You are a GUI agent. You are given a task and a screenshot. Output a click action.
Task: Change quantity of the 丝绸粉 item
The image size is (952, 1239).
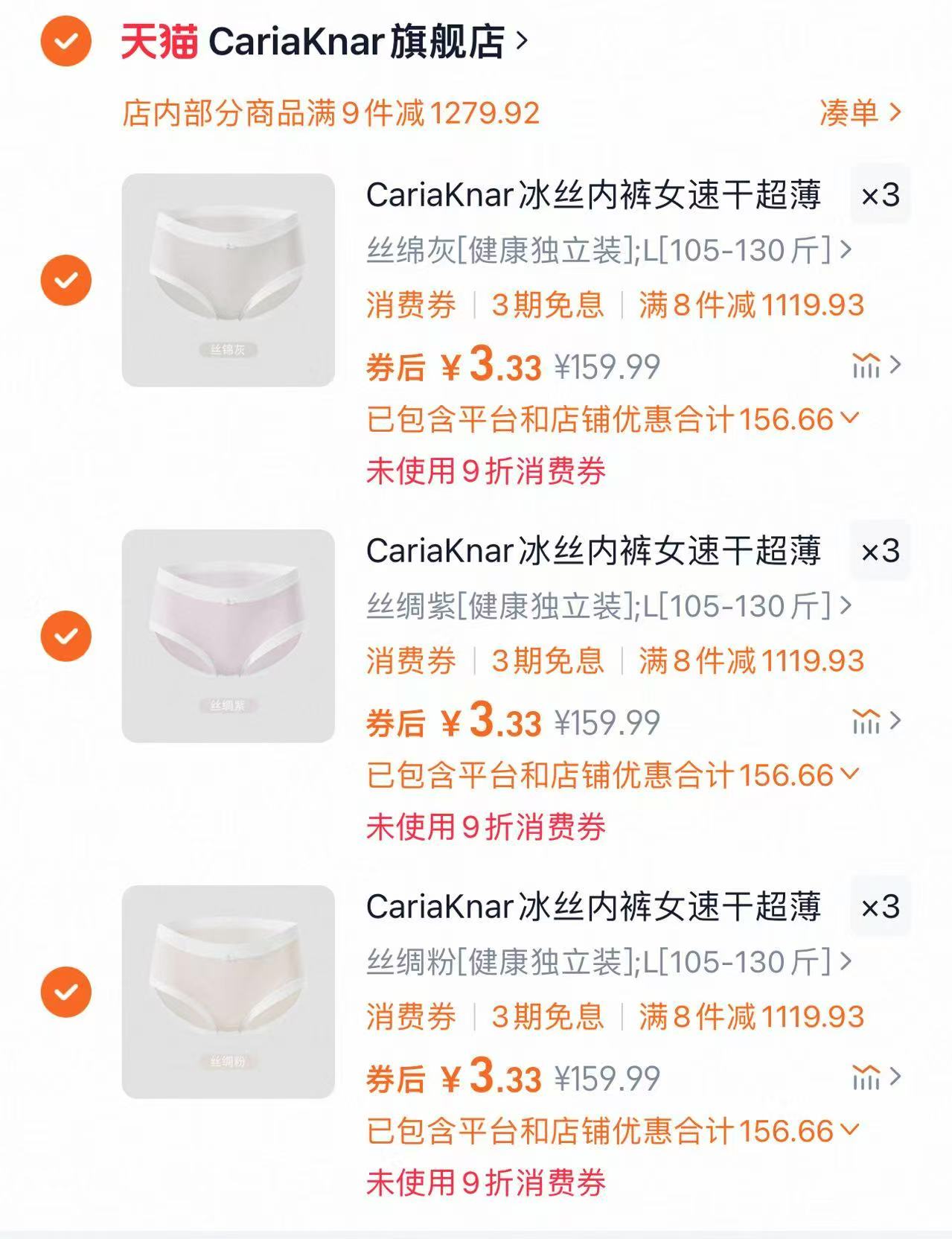point(880,907)
